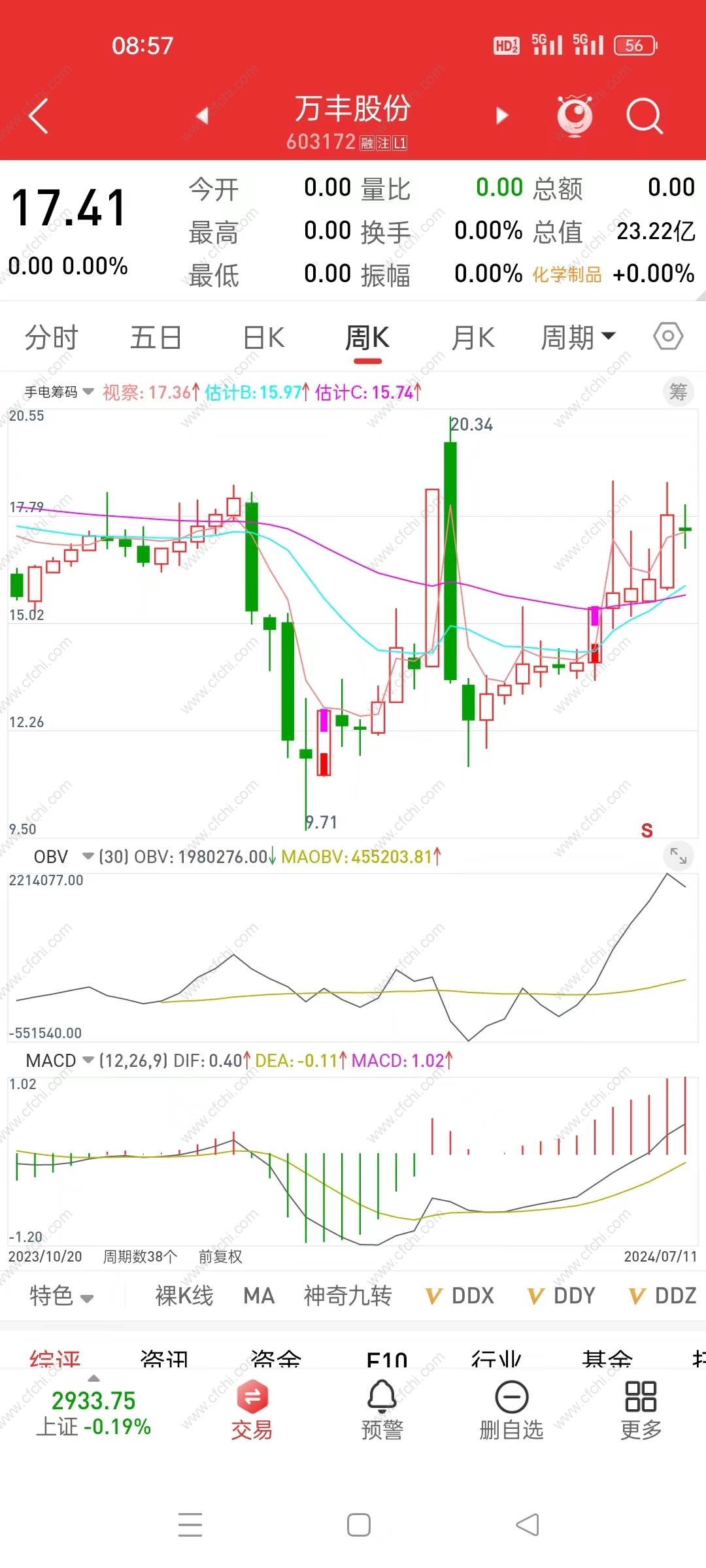Select the 日K chart tab
This screenshot has height=1568, width=706.
point(264,338)
